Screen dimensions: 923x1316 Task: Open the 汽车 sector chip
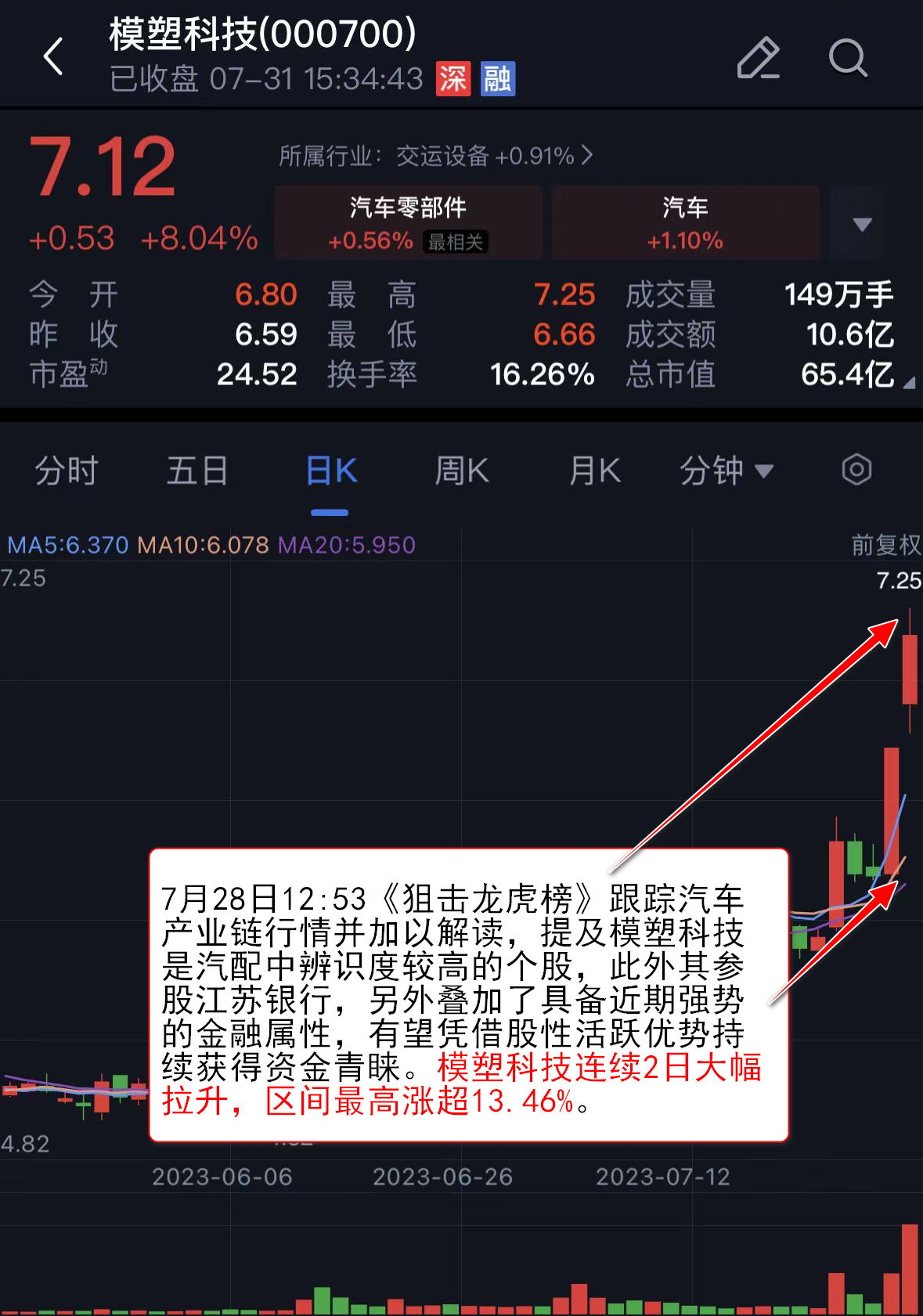click(x=685, y=222)
